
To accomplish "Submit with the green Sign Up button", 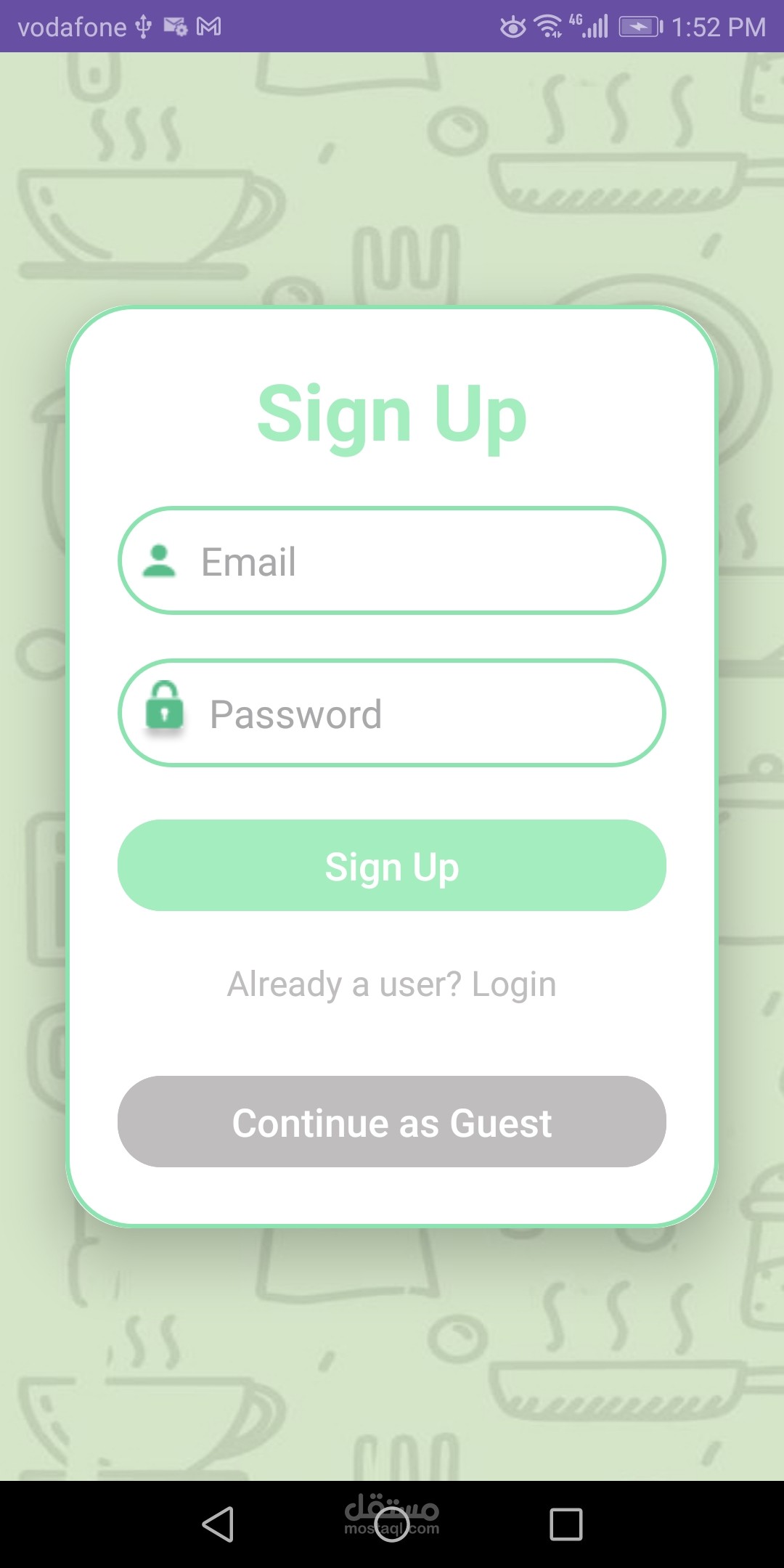I will tap(392, 865).
